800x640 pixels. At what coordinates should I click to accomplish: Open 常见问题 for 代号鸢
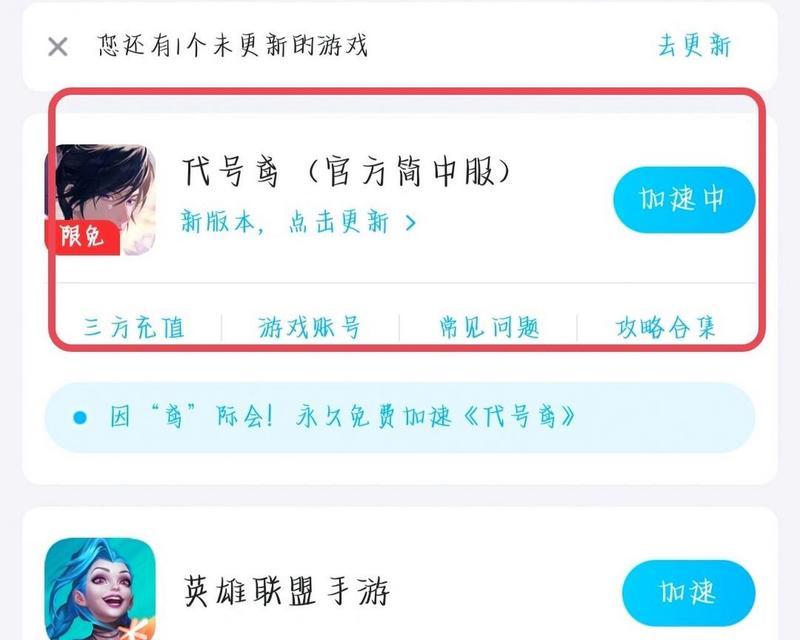[489, 328]
